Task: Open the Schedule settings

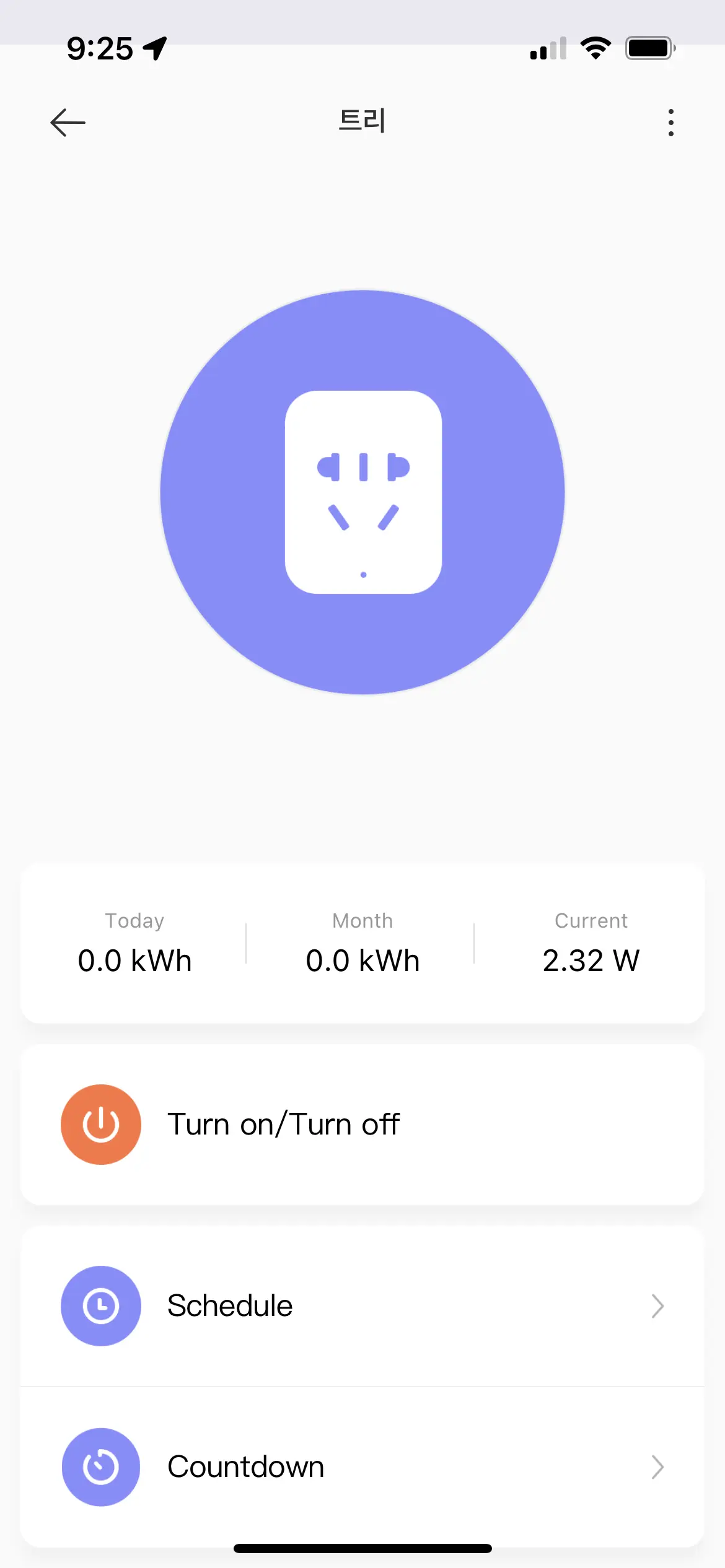Action: click(362, 1306)
